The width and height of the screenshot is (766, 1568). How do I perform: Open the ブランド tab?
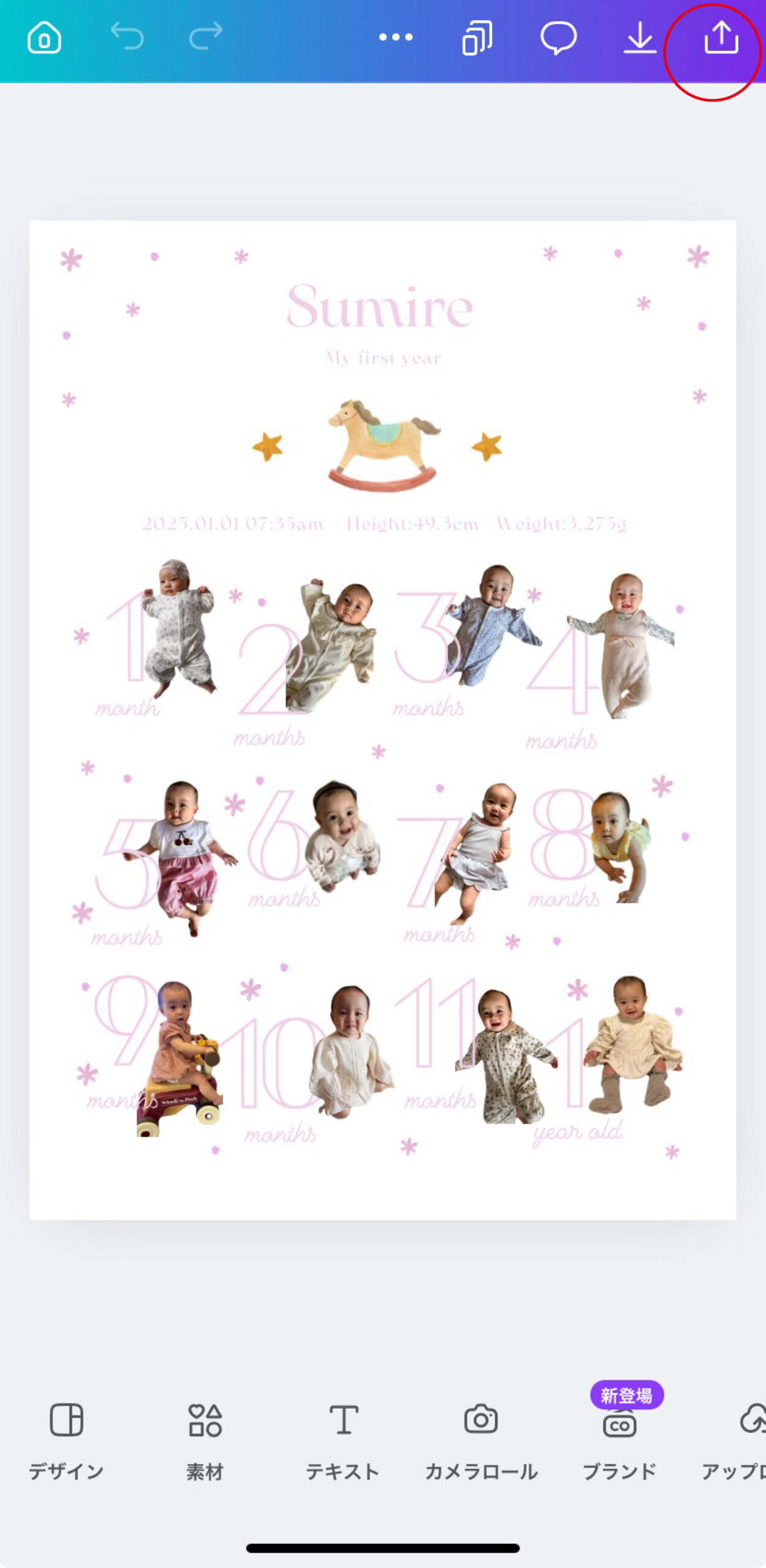point(620,1438)
